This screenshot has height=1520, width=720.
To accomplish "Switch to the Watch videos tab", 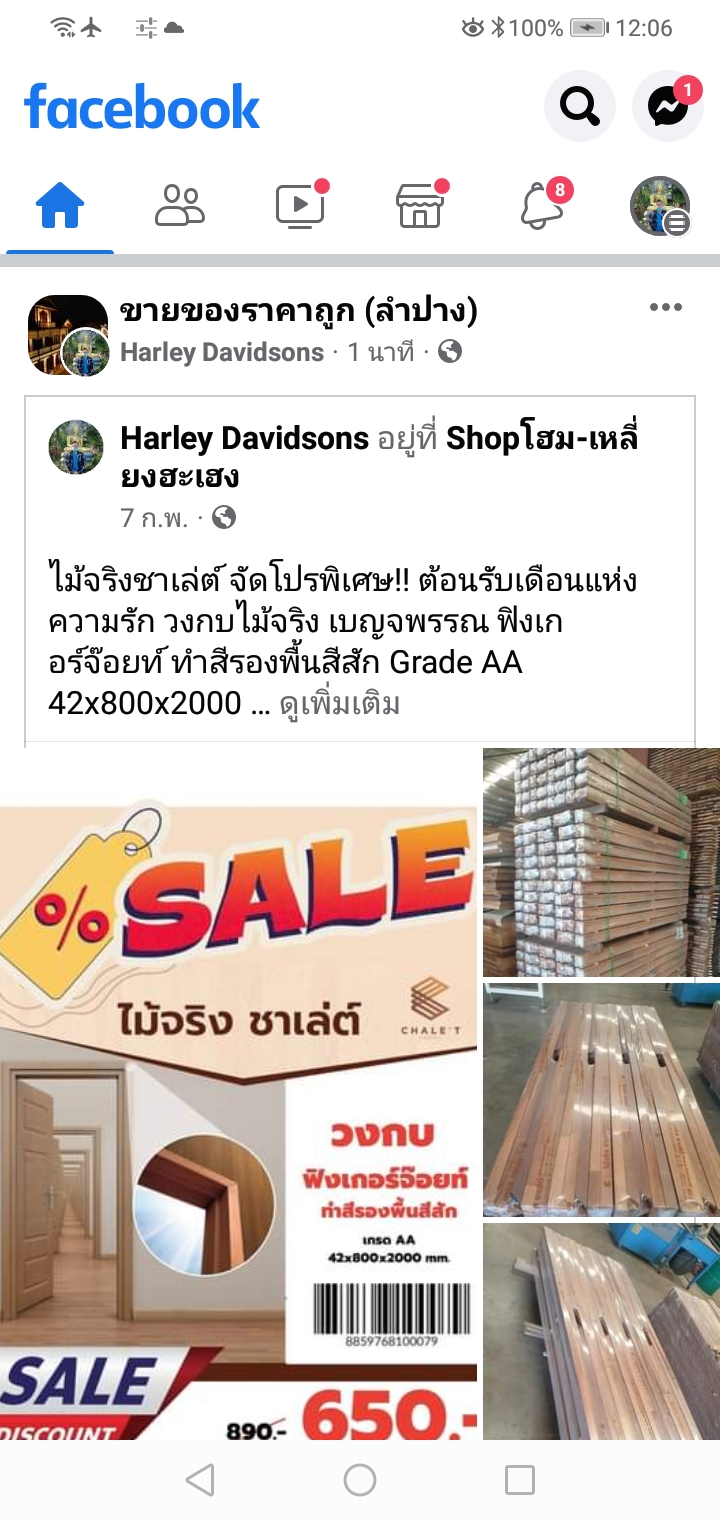I will click(300, 207).
